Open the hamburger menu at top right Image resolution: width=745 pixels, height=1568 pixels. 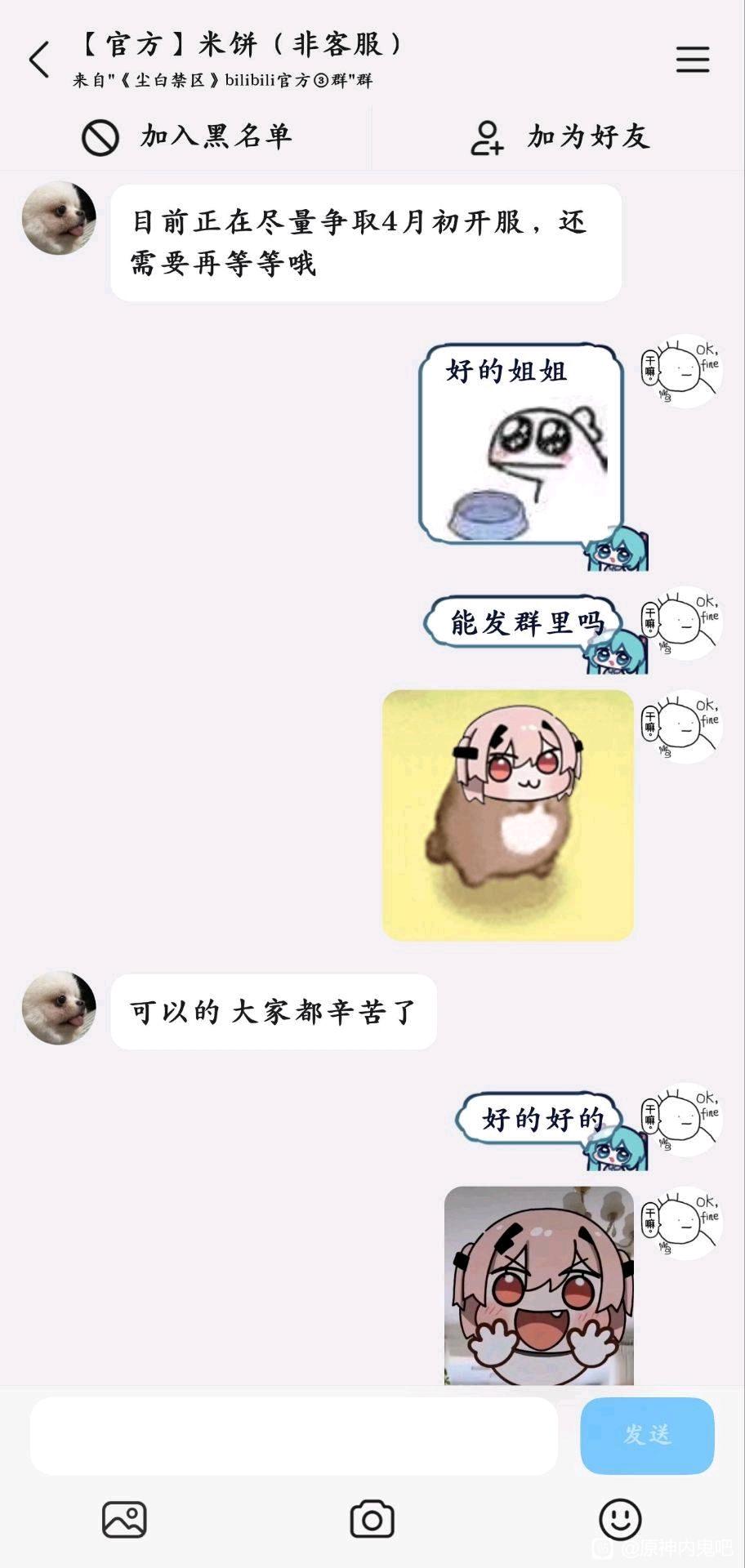pos(692,60)
